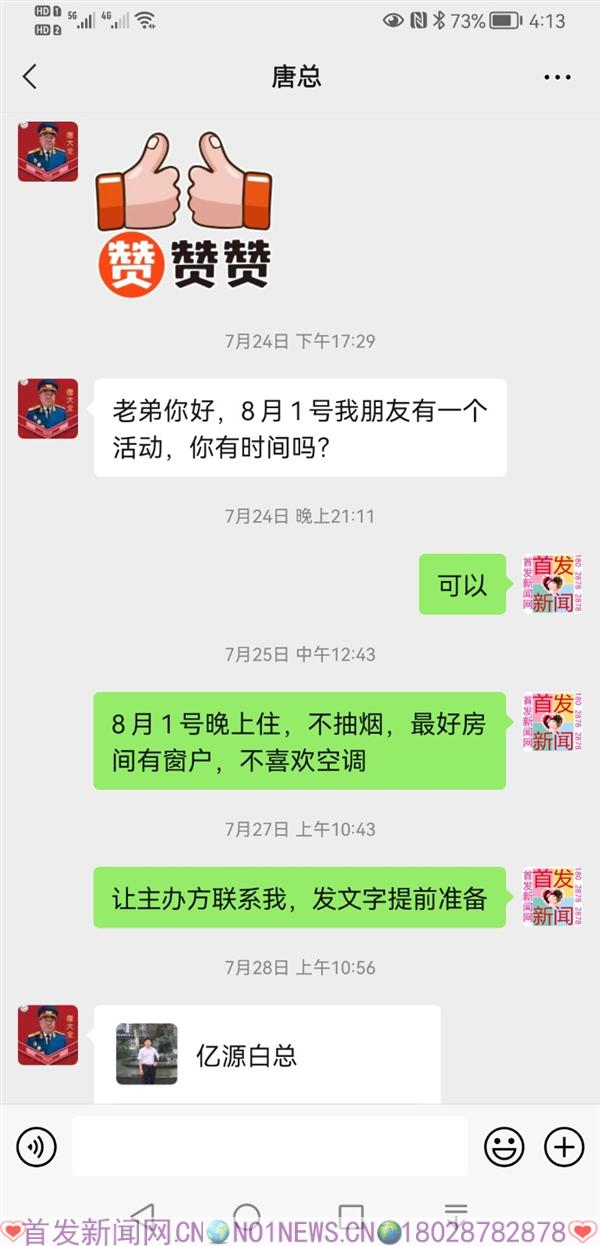Open the 亿源白总 contact card
Screen dimensions: 600x1246
click(x=267, y=1054)
